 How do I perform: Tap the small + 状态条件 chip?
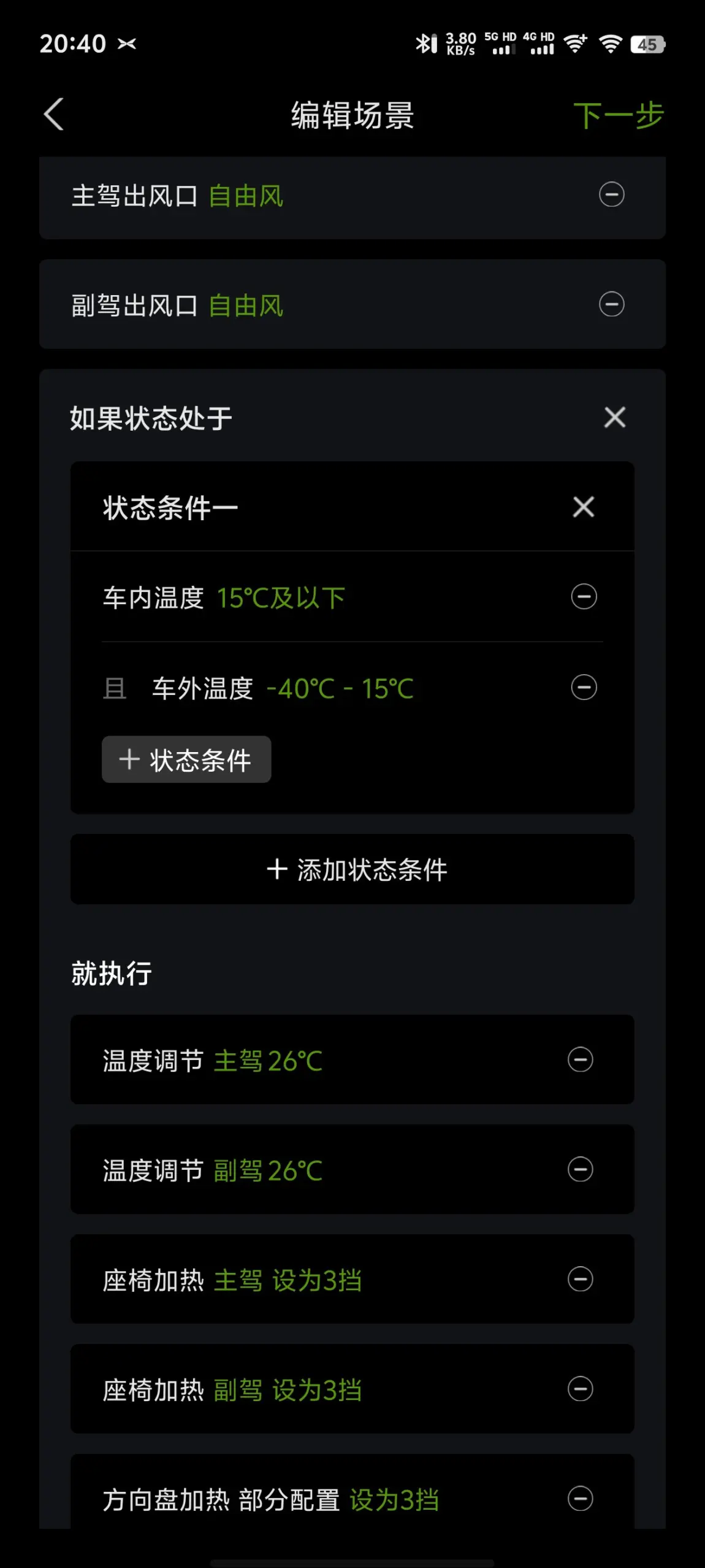(x=186, y=759)
